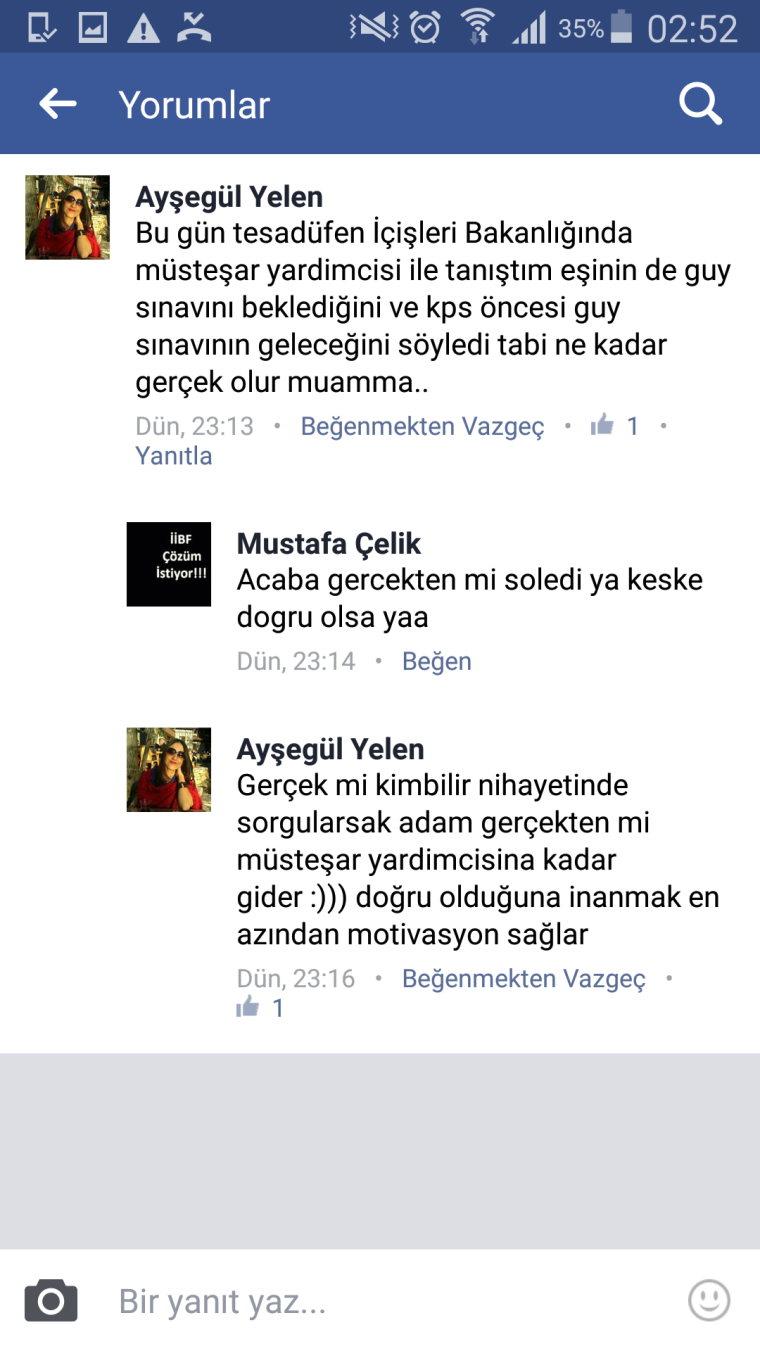Open Ayşegül Yelen's profile picture on first comment
This screenshot has width=760, height=1351.
(x=67, y=217)
